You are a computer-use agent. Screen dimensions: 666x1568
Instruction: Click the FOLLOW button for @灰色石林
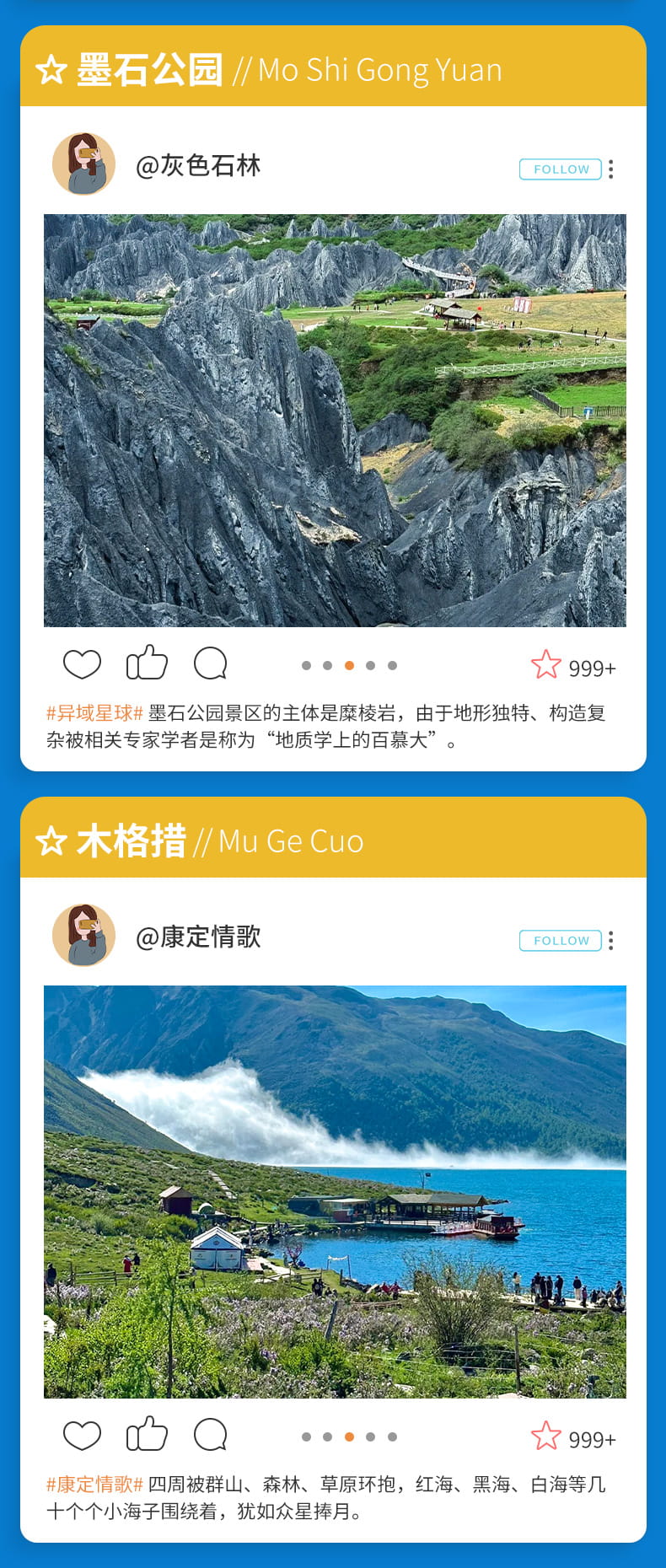coord(560,169)
